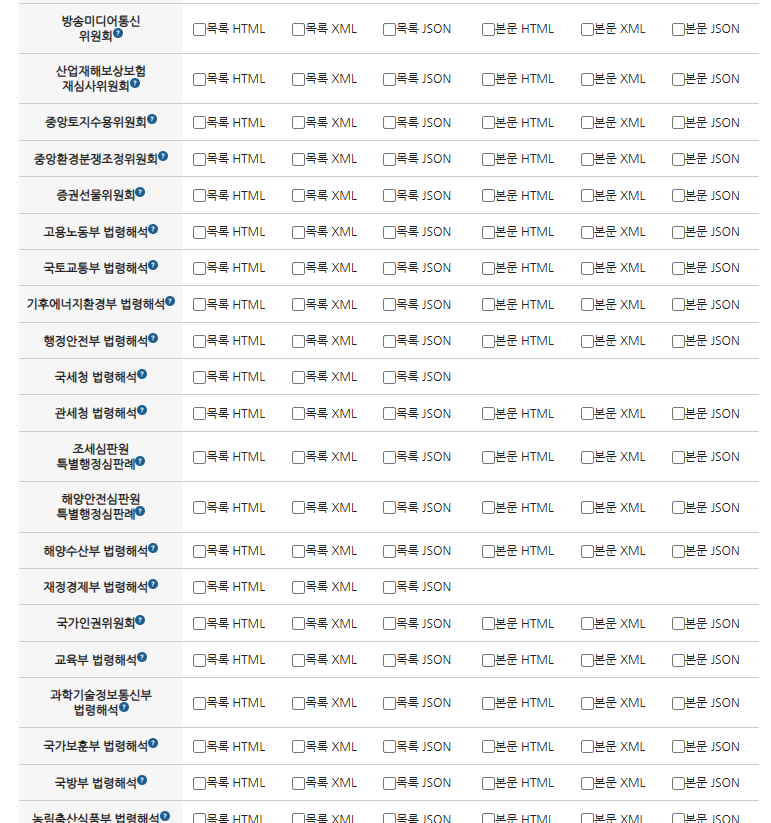Select 본문 HTML for 국가인권위원회
This screenshot has height=823, width=771.
[488, 624]
